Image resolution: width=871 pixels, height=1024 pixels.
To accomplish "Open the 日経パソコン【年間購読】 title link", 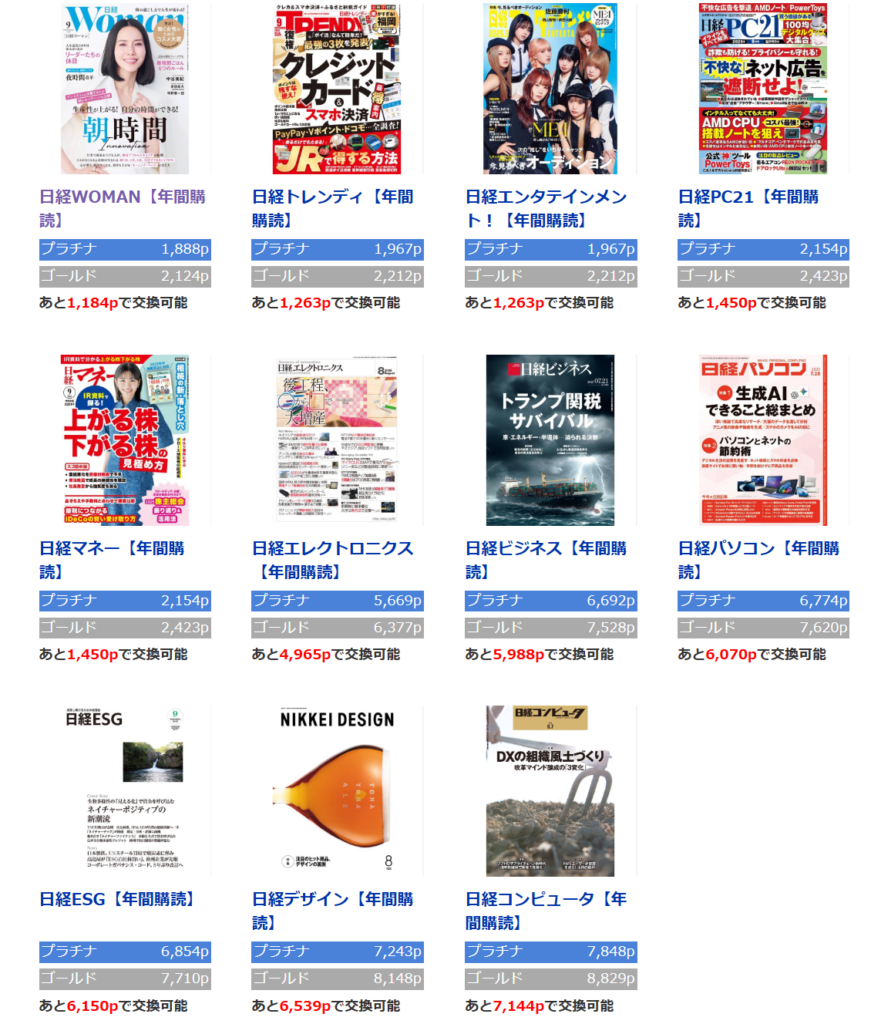I will click(x=758, y=548).
